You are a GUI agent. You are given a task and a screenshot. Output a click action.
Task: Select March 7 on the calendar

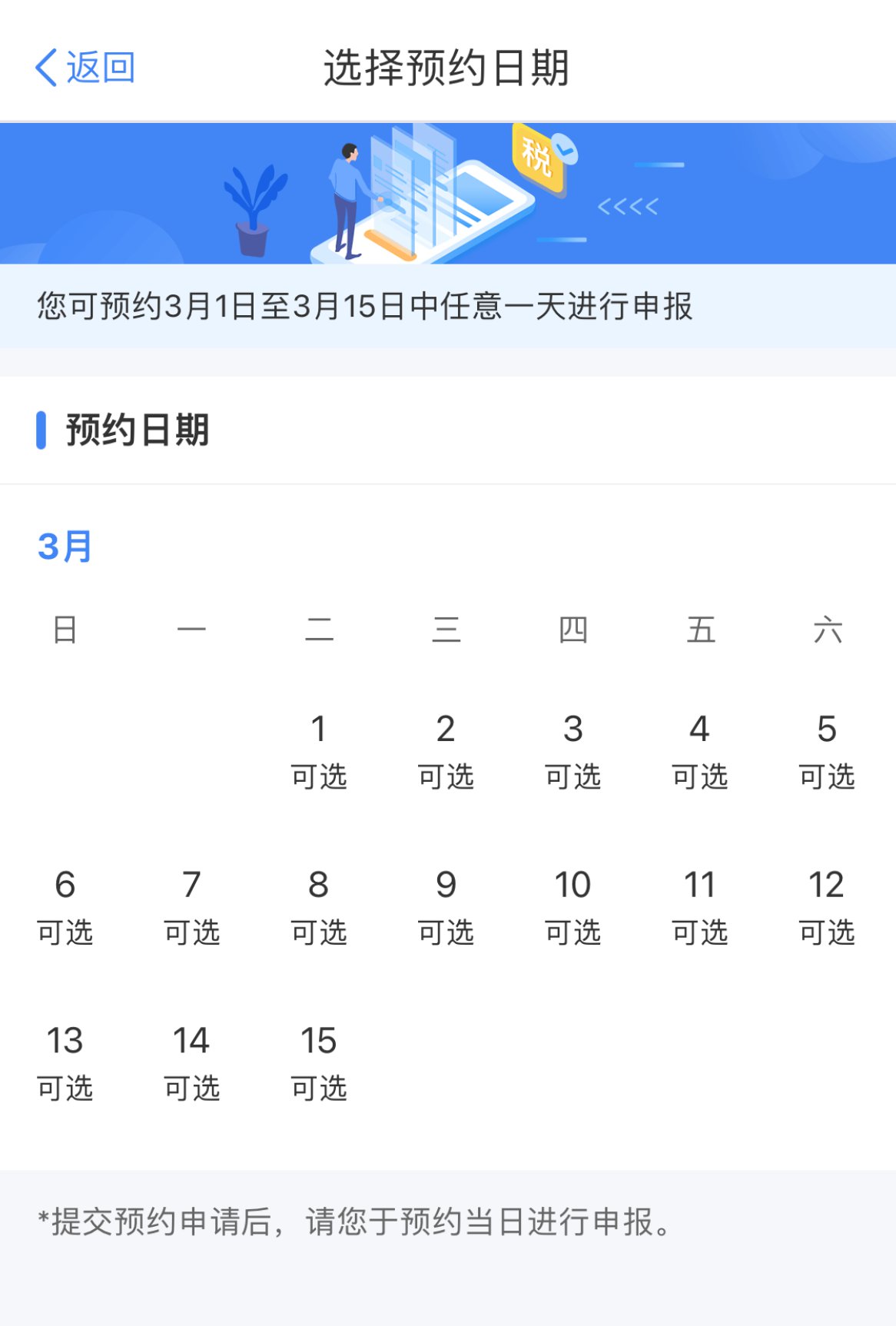coord(191,907)
